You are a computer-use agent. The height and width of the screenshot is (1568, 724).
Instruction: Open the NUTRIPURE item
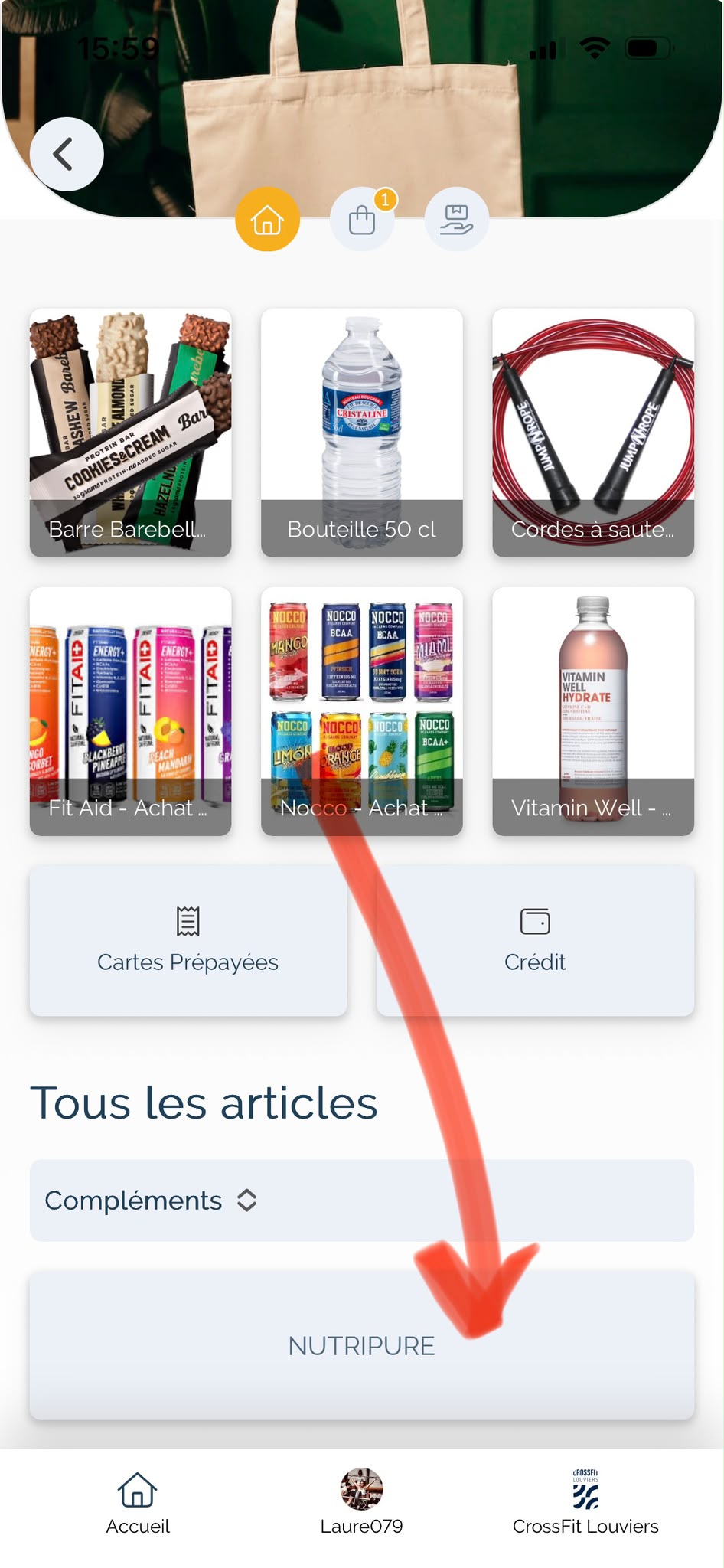click(x=362, y=1346)
